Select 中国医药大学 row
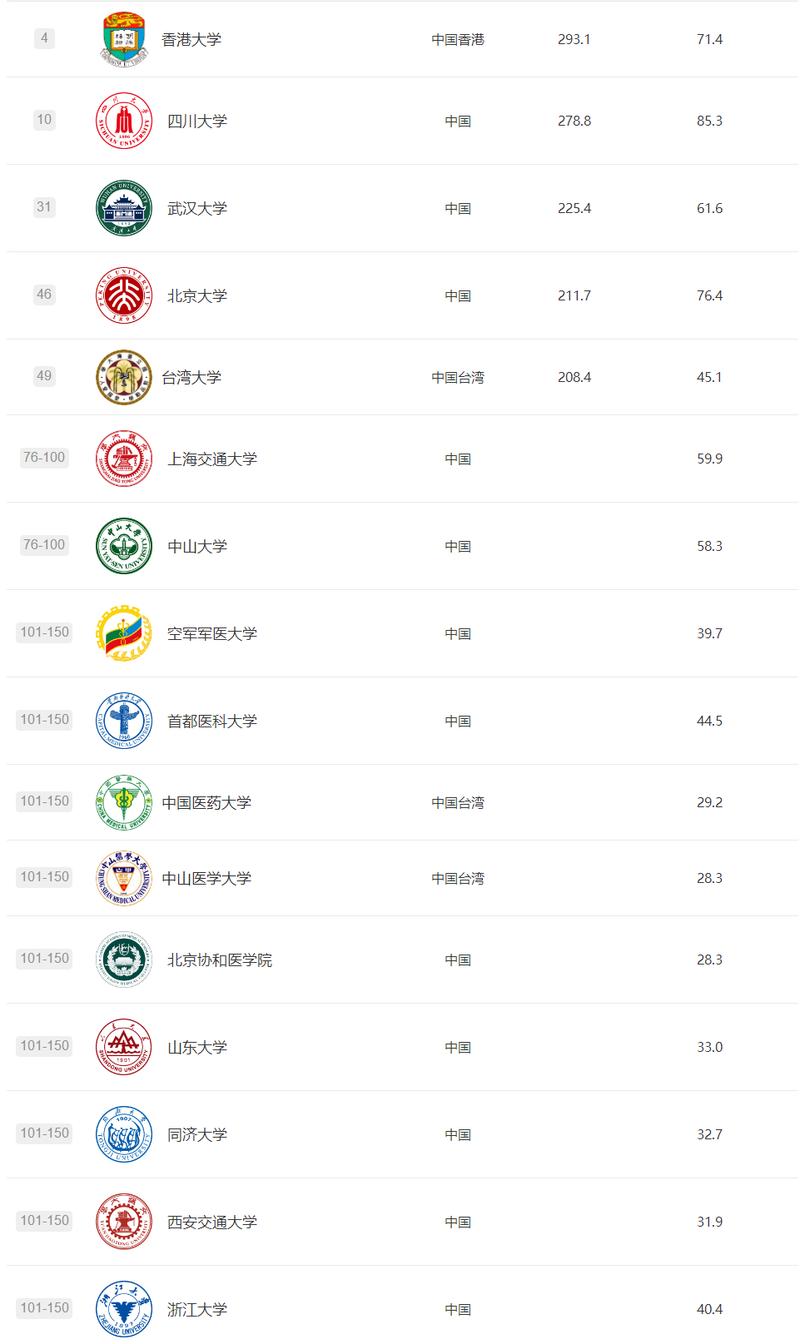The height and width of the screenshot is (1344, 800). (x=206, y=802)
